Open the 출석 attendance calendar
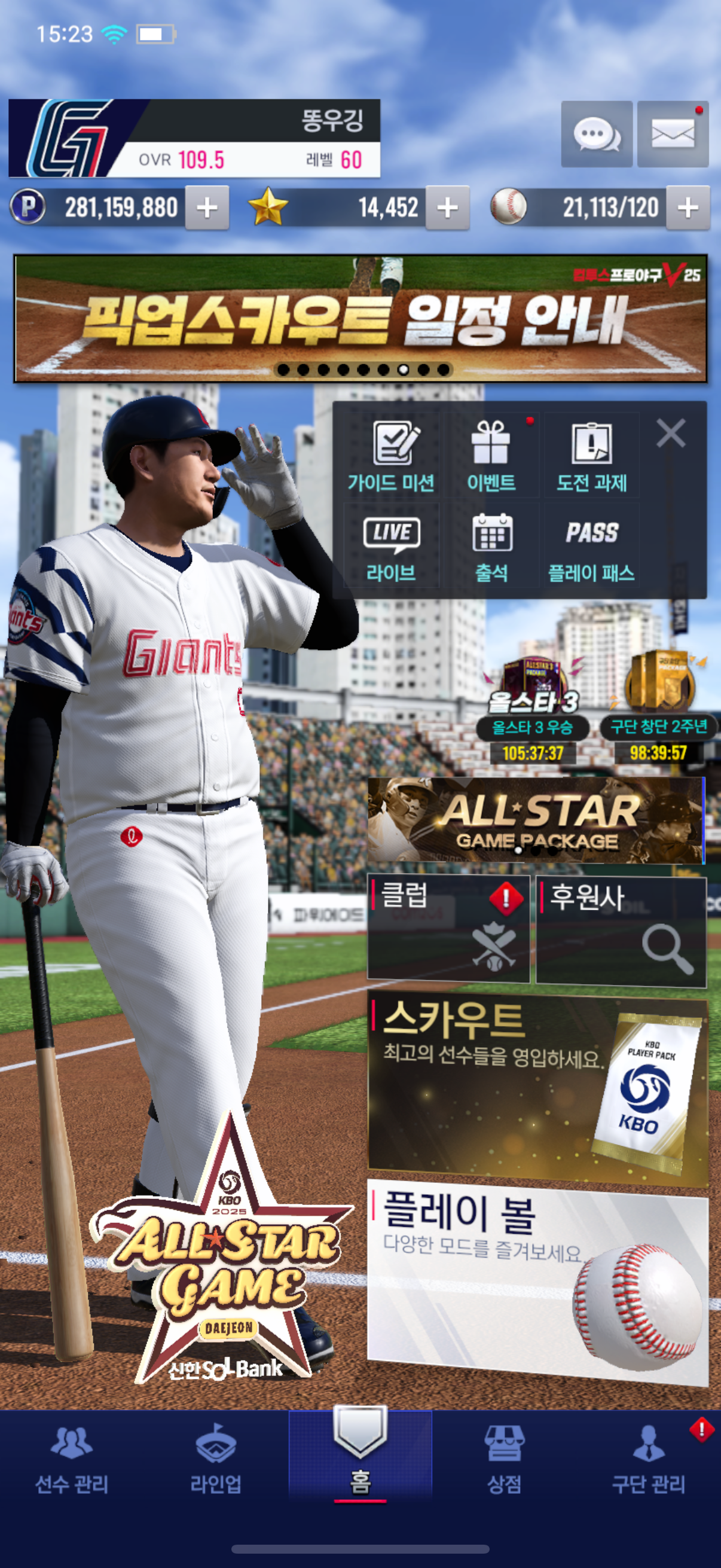The width and height of the screenshot is (721, 1568). [491, 546]
